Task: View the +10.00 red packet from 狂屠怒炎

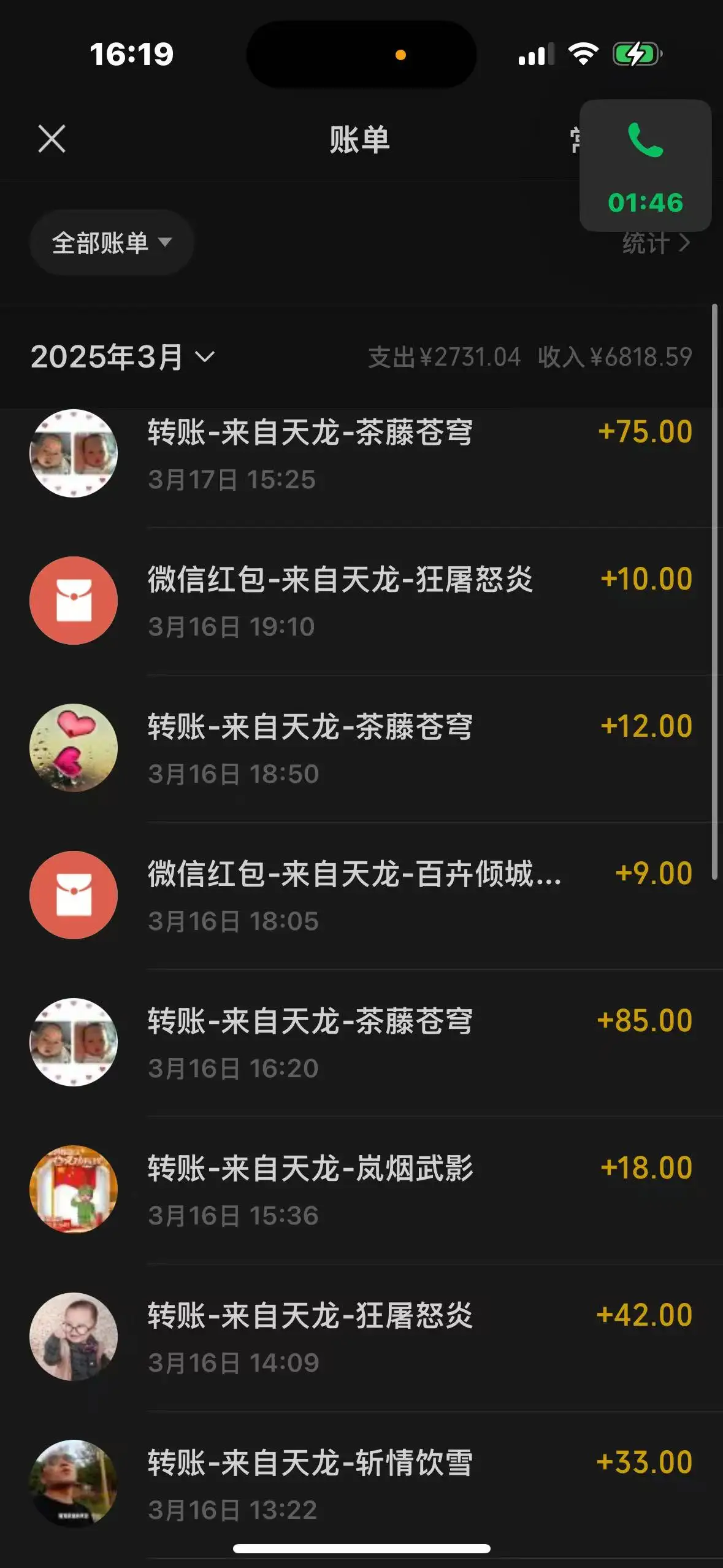Action: (x=368, y=602)
